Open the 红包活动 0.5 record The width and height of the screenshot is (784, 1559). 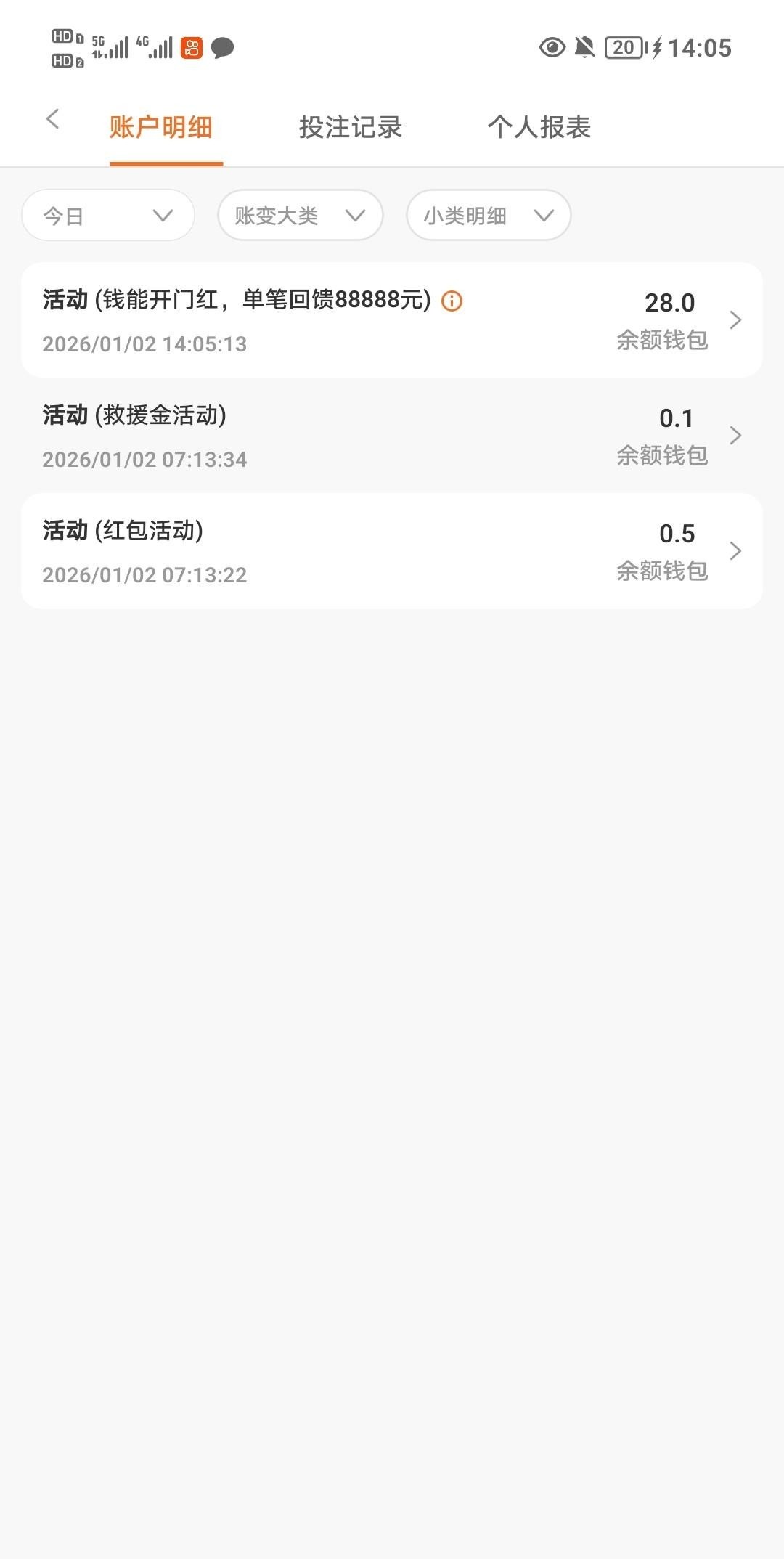pos(392,551)
